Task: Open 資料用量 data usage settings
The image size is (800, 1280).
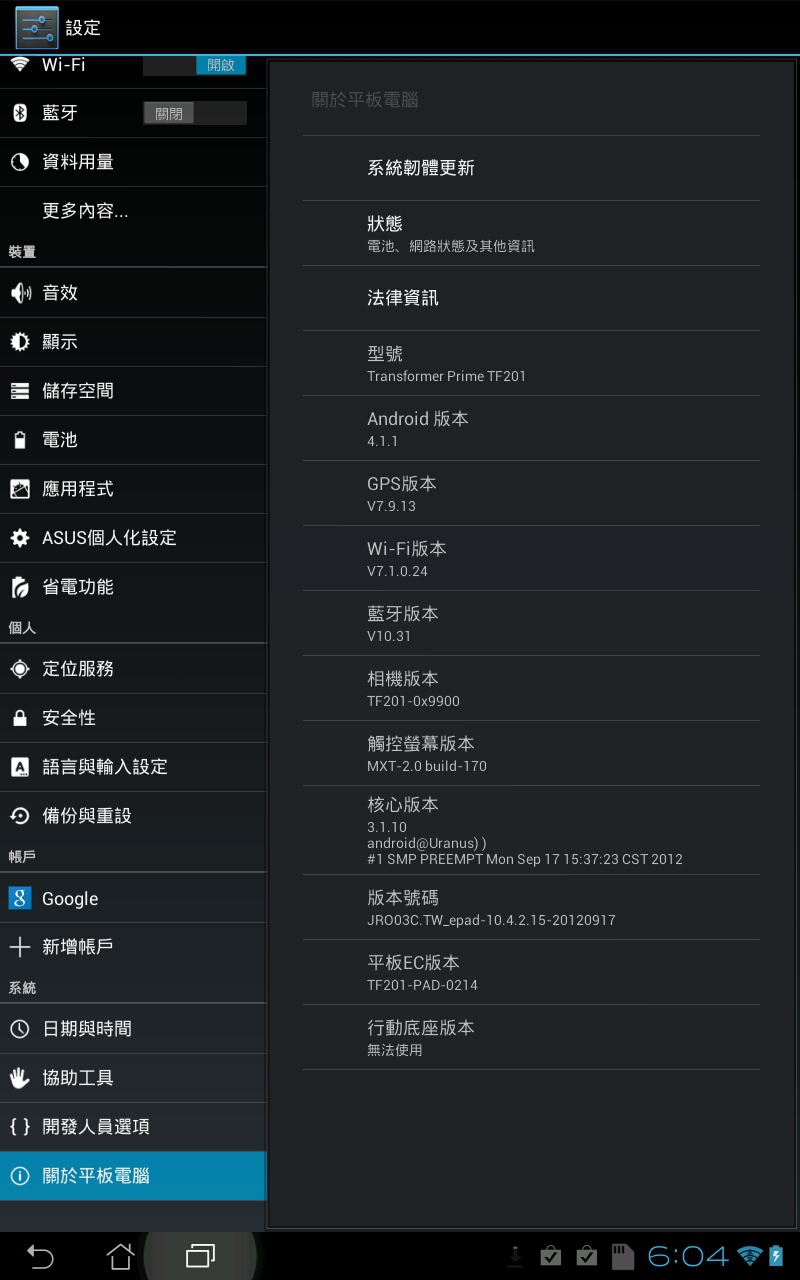Action: click(133, 162)
